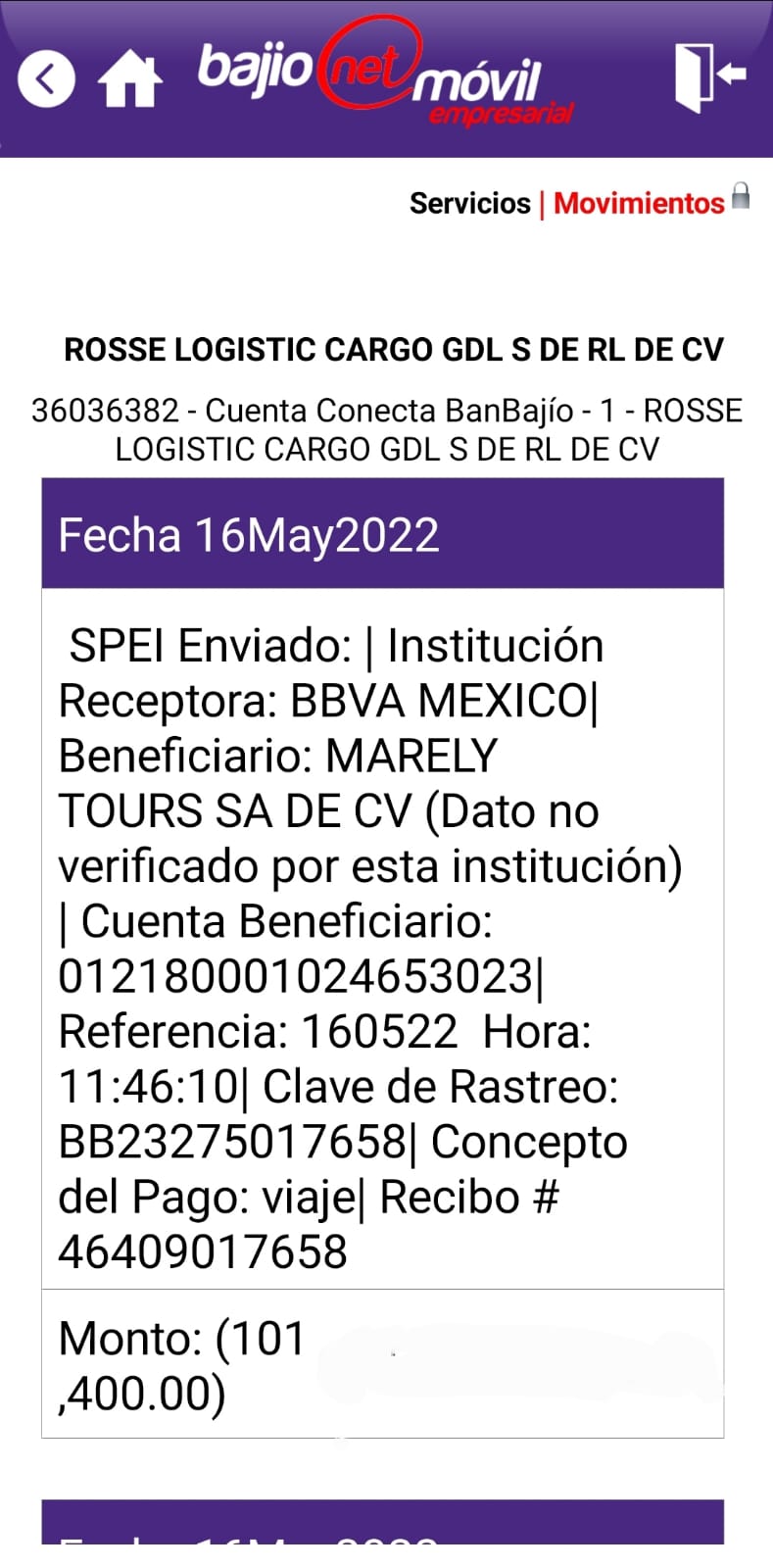Open the Servicios link

(x=469, y=203)
